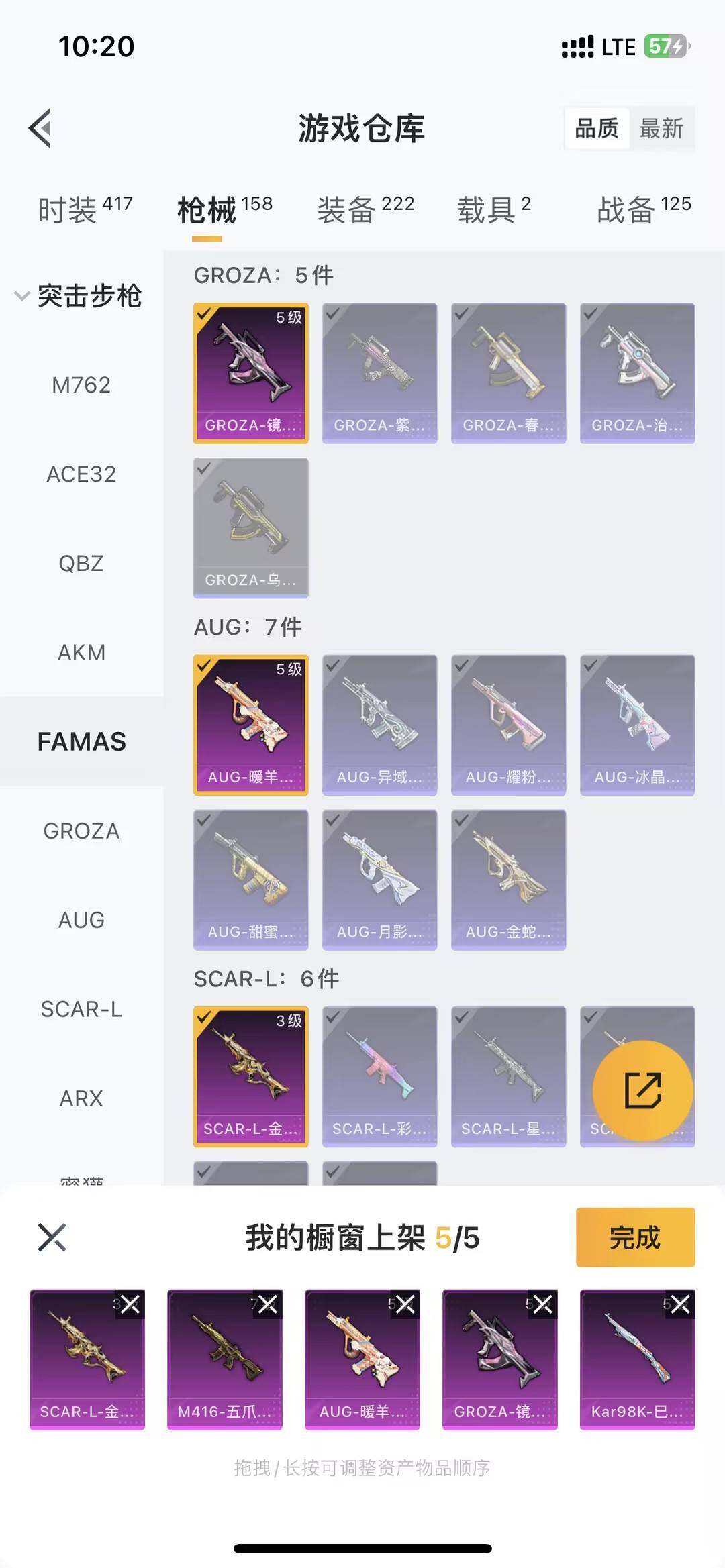The height and width of the screenshot is (1568, 725).
Task: Sort by 最新
Action: [661, 127]
